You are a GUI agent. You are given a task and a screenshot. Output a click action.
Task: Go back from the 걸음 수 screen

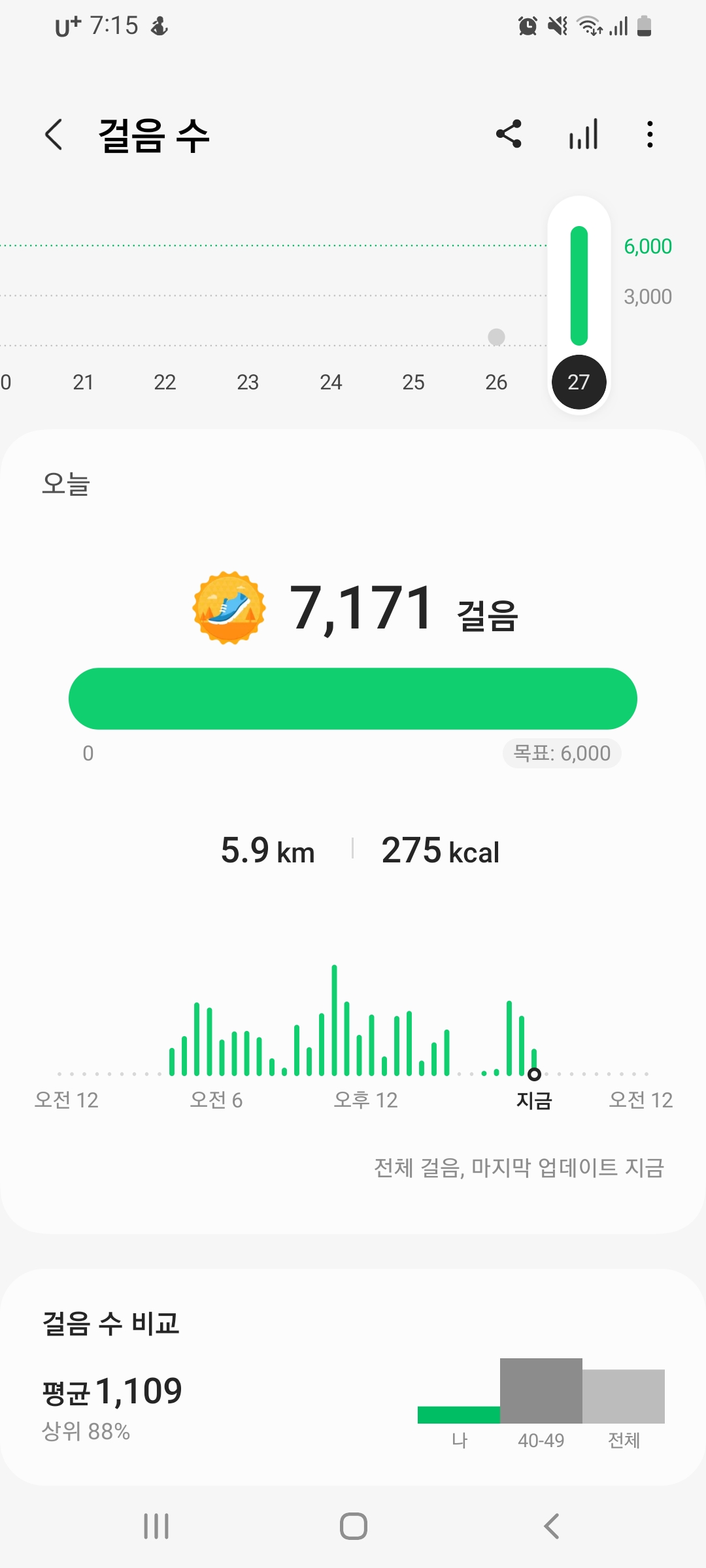(x=54, y=135)
